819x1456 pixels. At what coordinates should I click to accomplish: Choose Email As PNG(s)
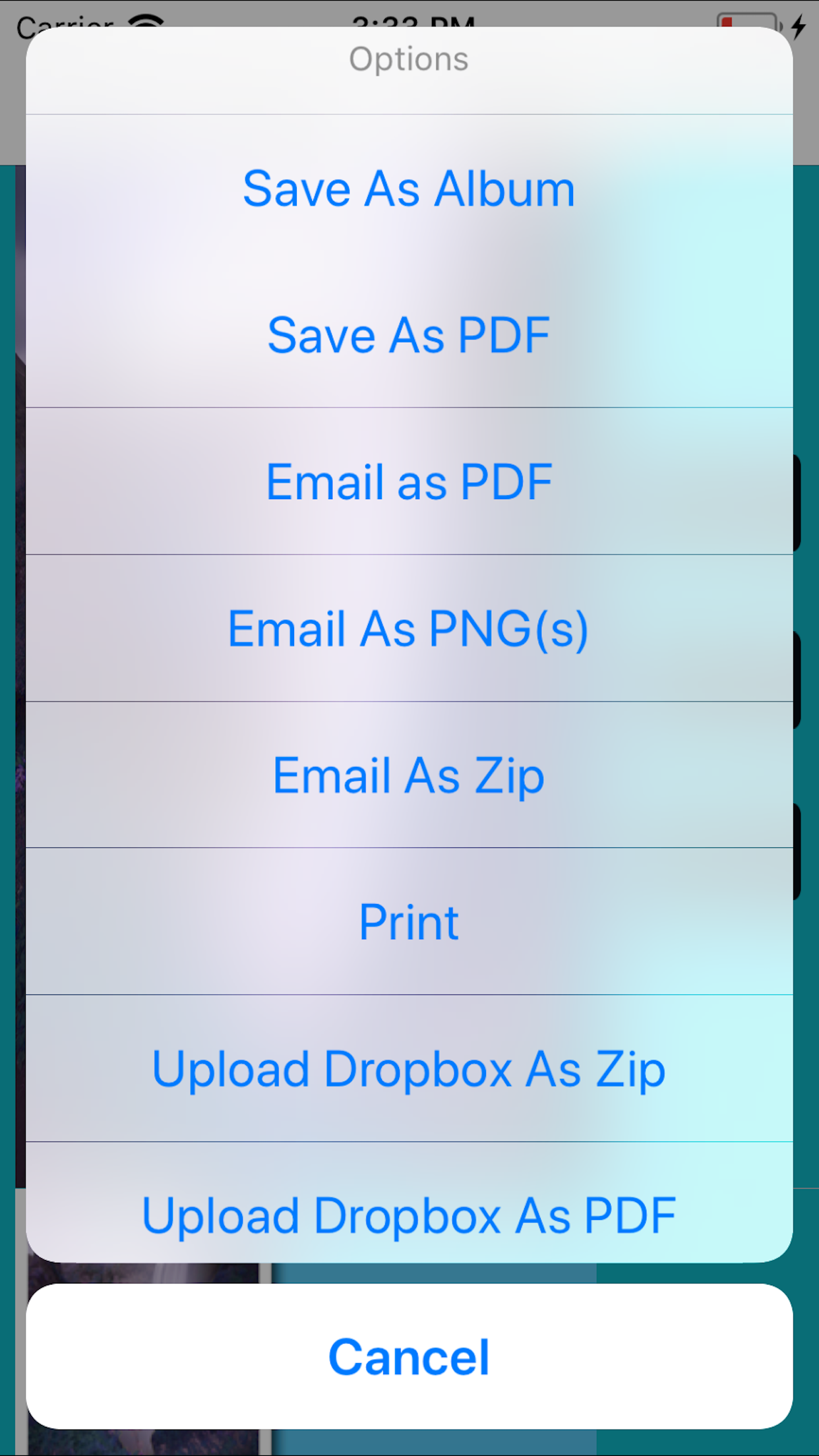409,628
